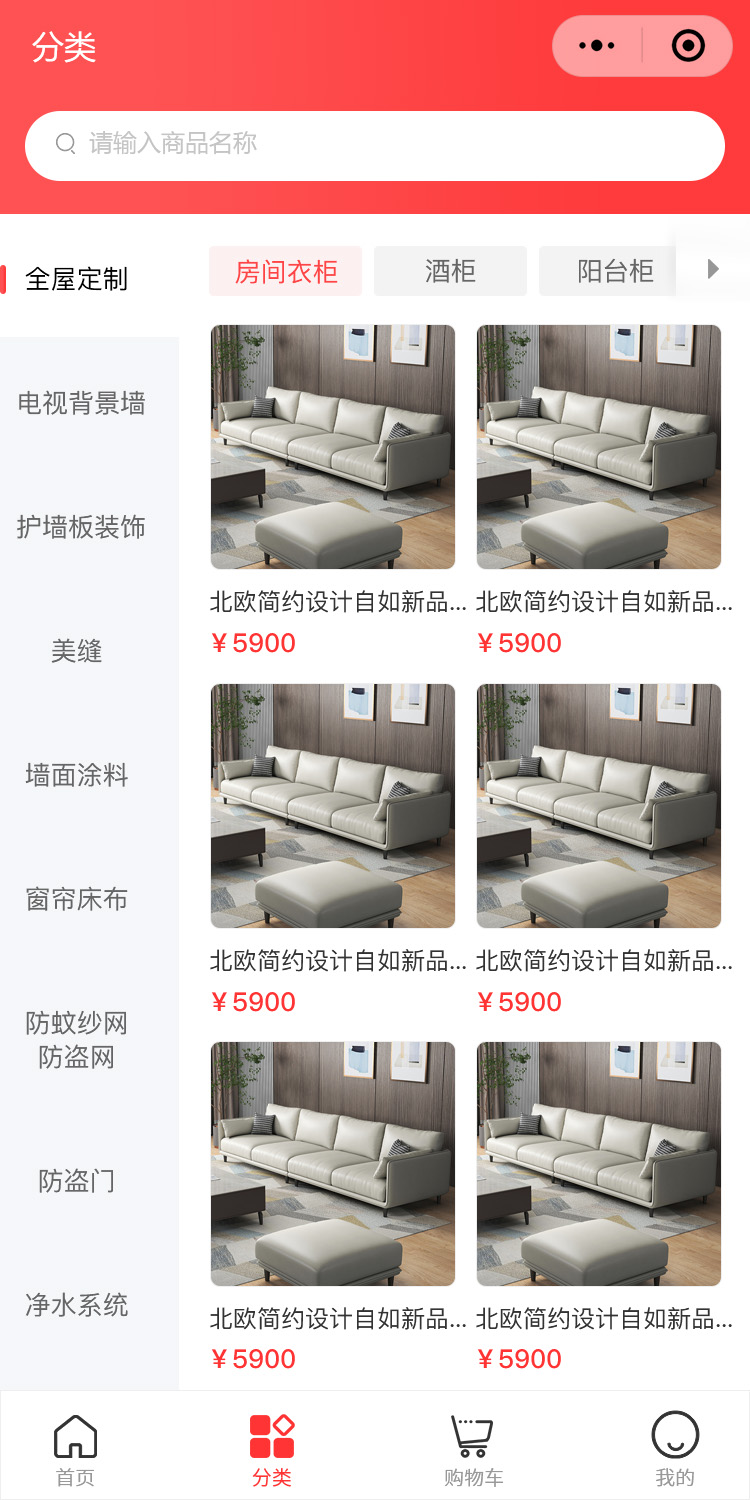Tap the 请输入商品名称 search field
Viewport: 750px width, 1500px height.
pyautogui.click(x=375, y=145)
